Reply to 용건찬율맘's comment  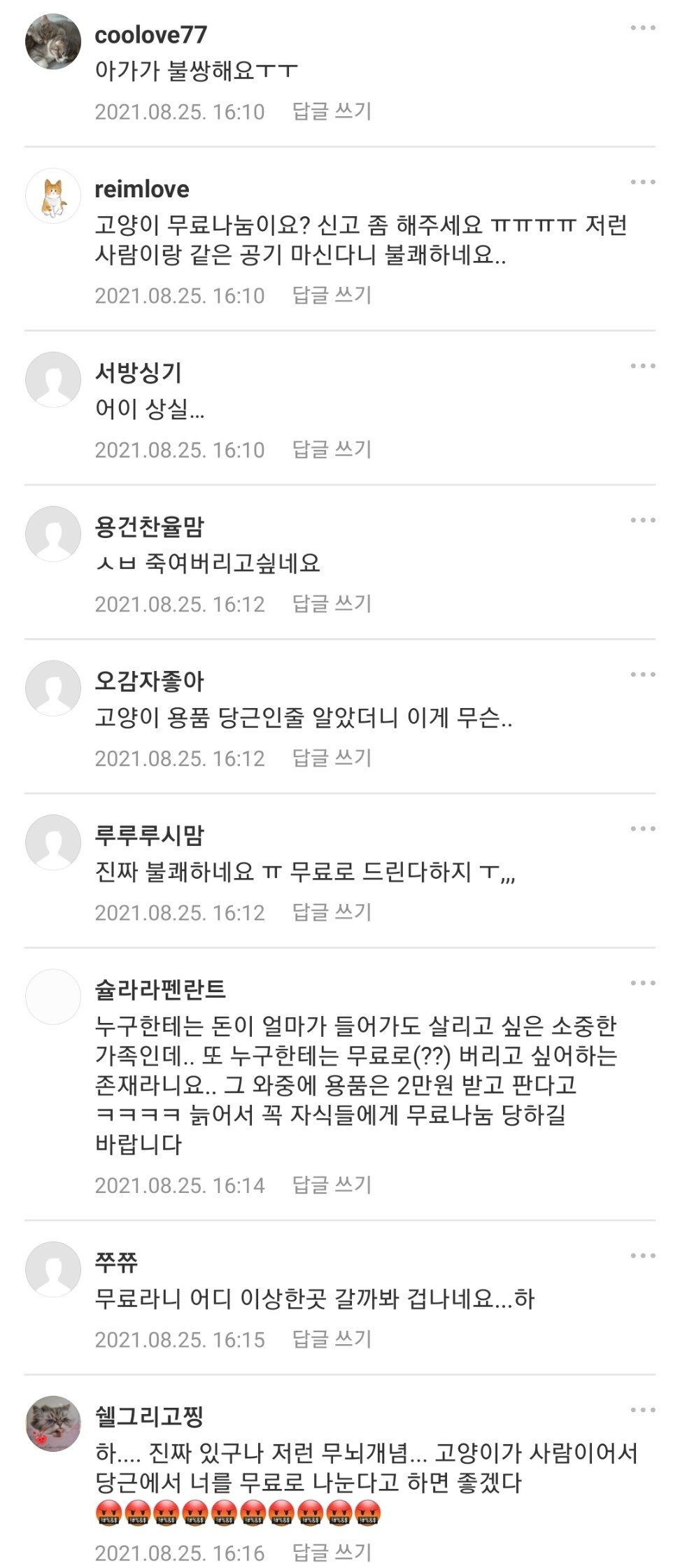point(332,604)
